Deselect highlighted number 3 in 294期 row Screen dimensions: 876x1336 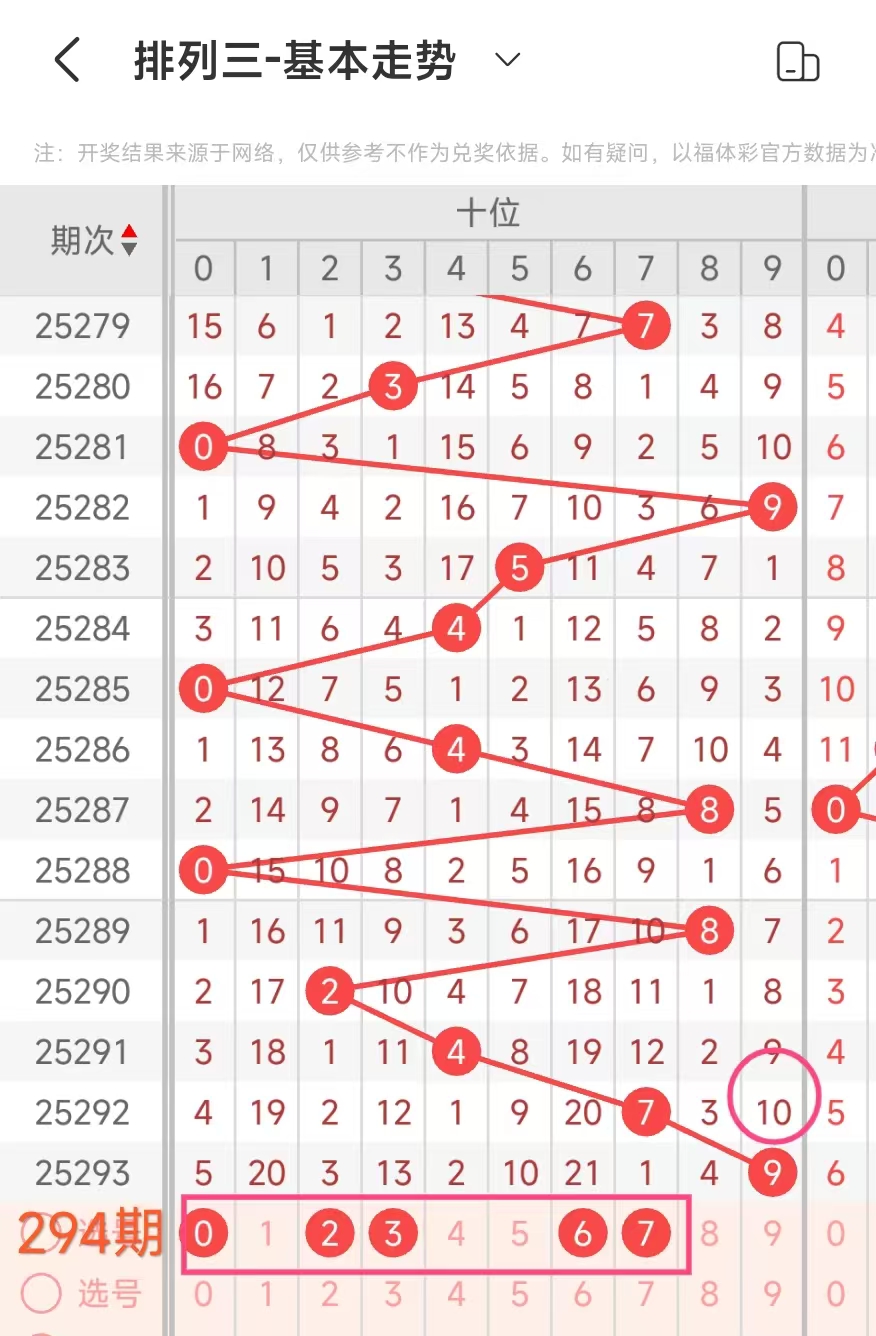click(x=393, y=1234)
